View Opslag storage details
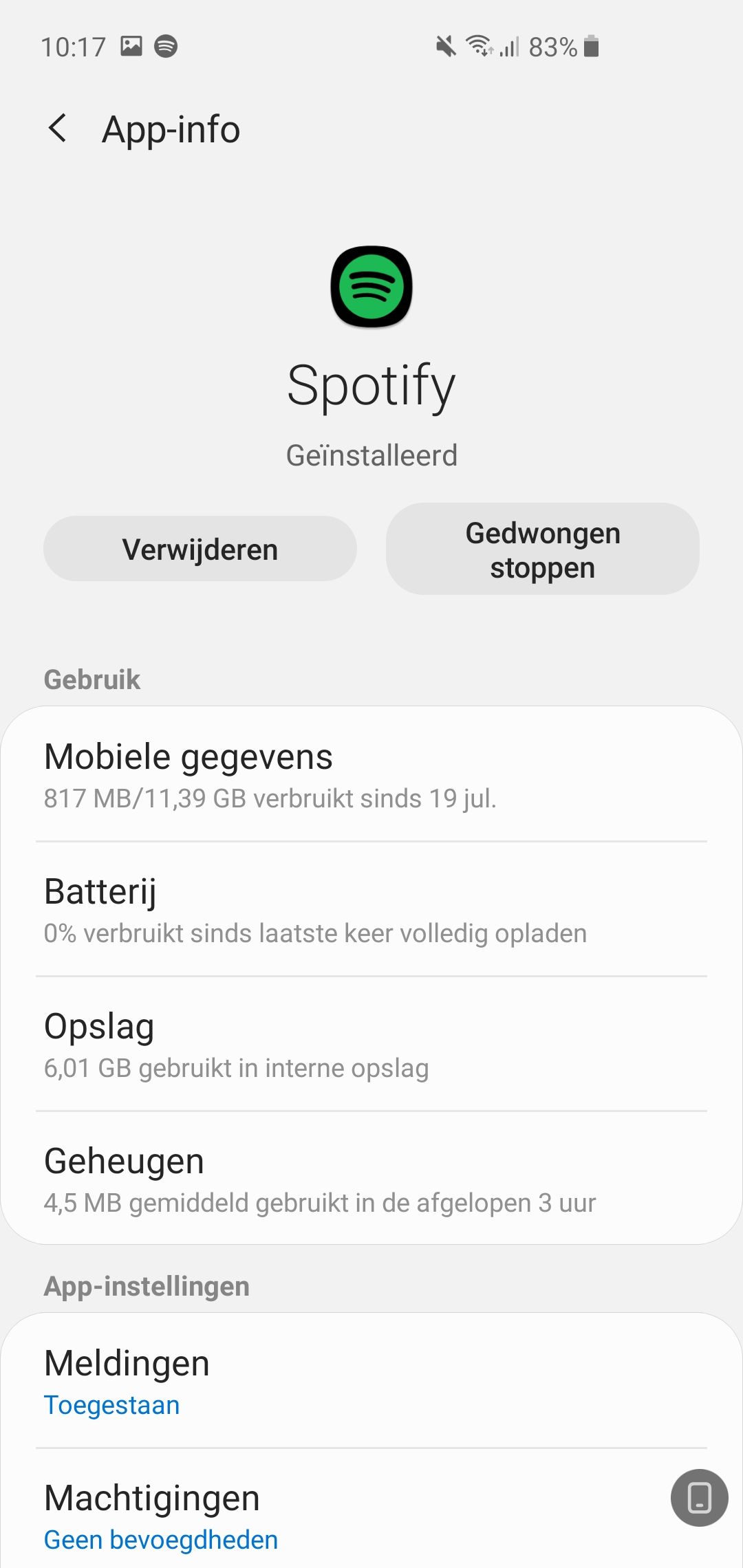743x1568 pixels. click(x=371, y=1044)
